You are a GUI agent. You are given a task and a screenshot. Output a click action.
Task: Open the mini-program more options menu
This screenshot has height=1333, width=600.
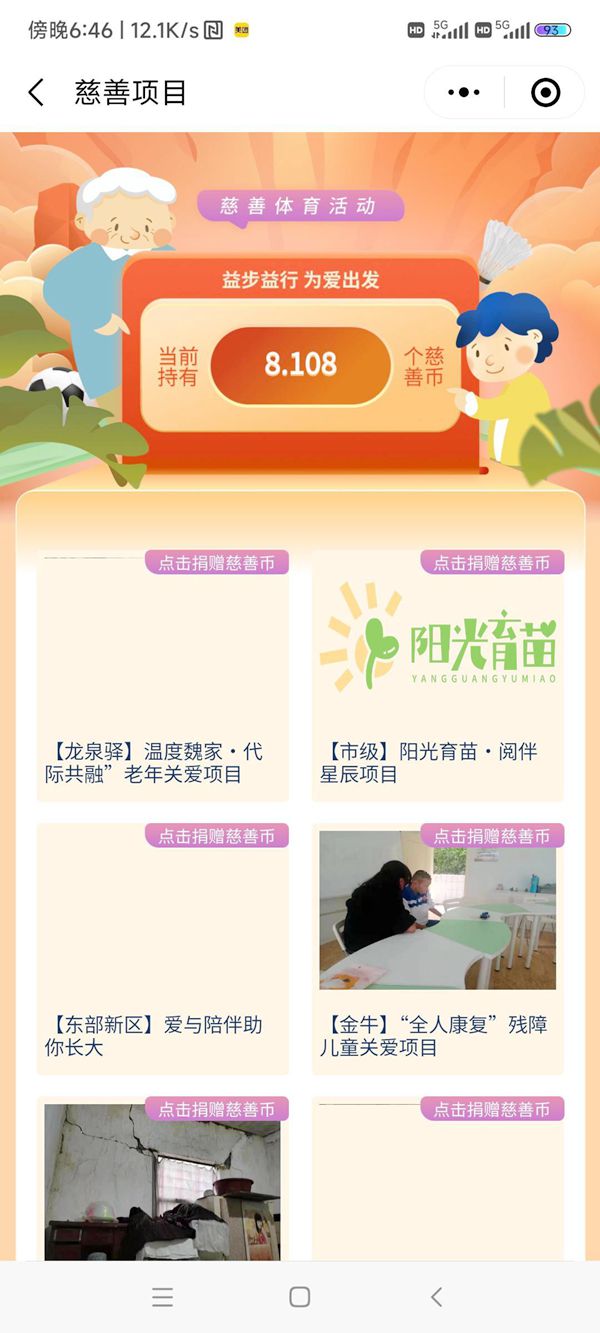click(464, 93)
